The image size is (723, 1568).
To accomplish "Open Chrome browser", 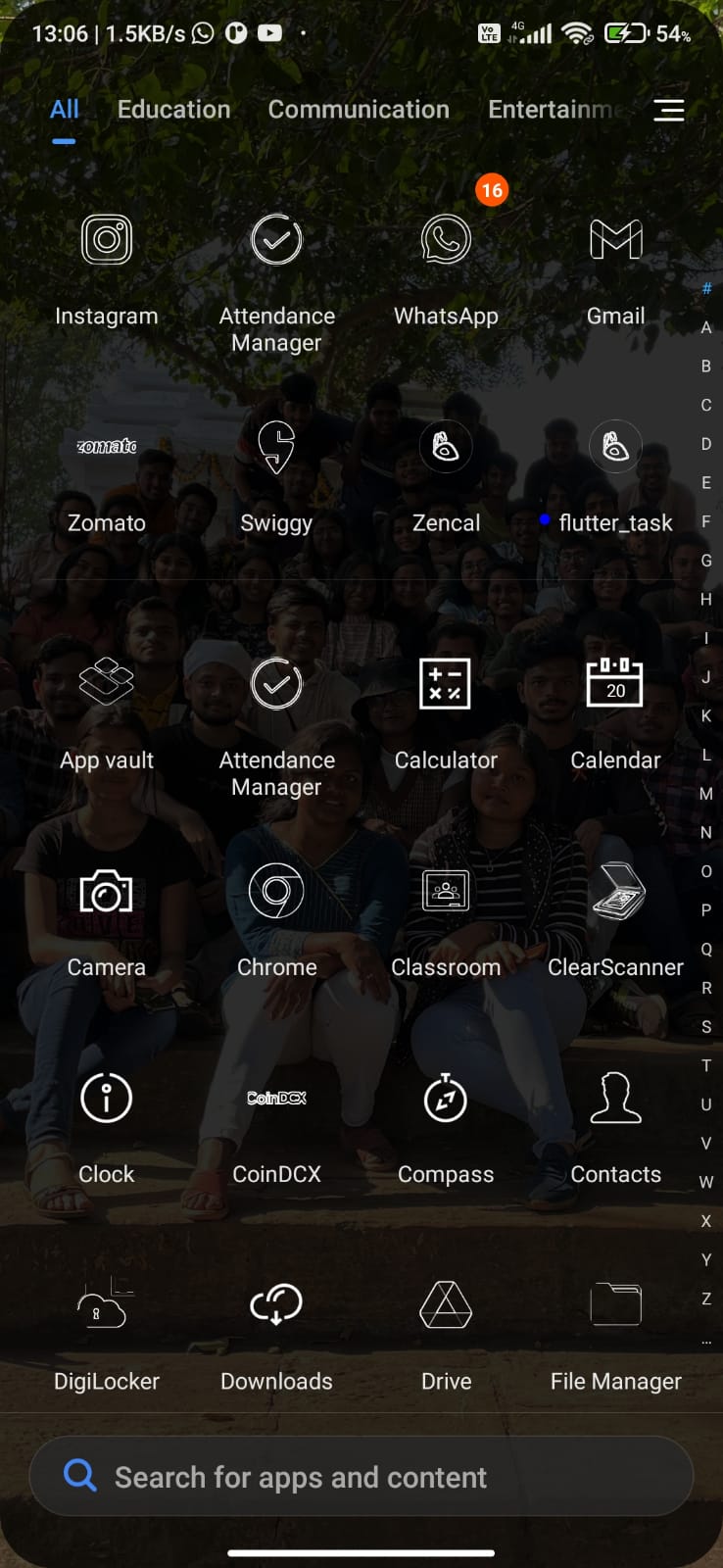I will pyautogui.click(x=276, y=892).
